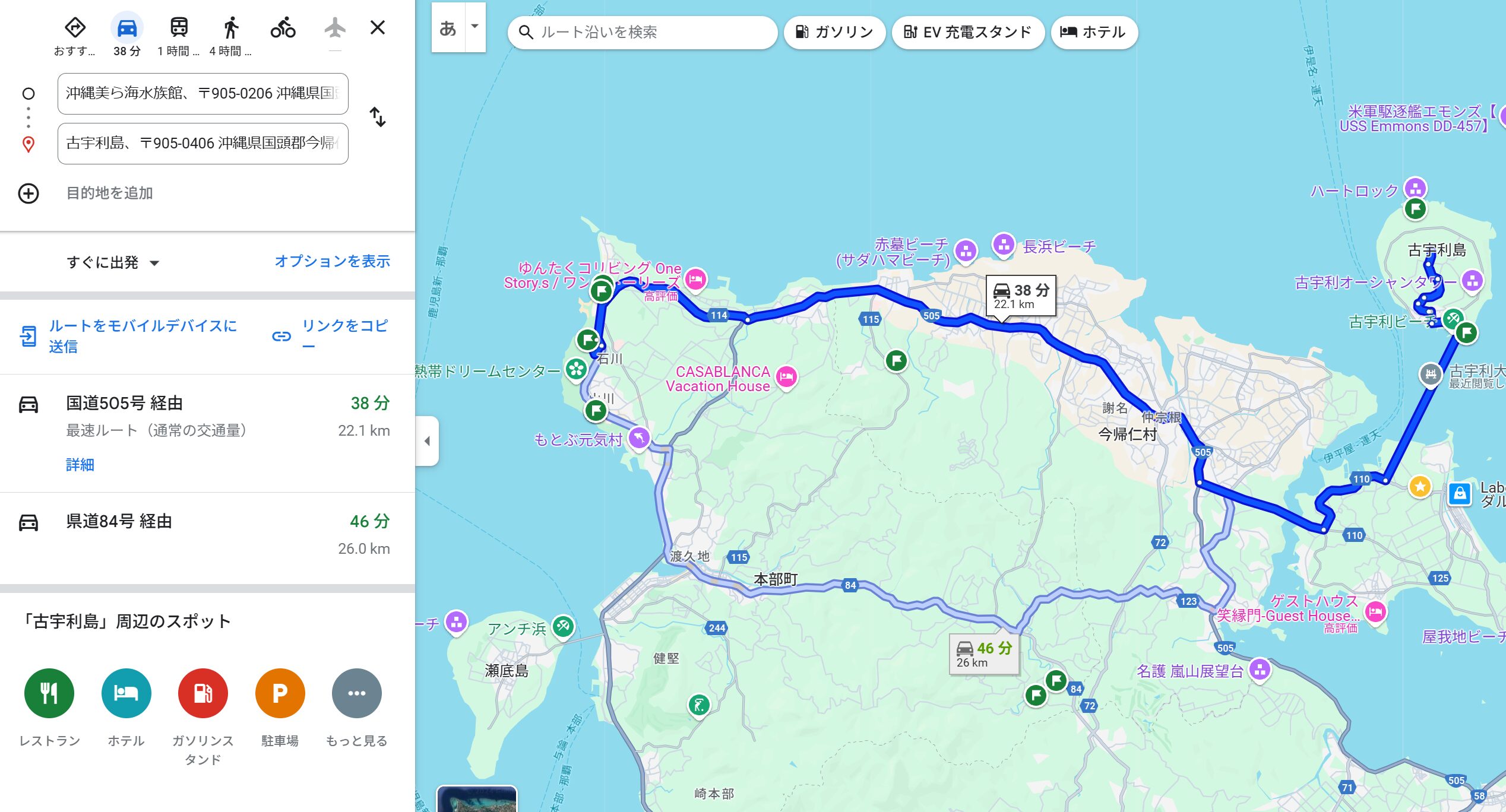Viewport: 1506px width, 812px height.
Task: Show route options via オプションを表示
Action: 332,261
